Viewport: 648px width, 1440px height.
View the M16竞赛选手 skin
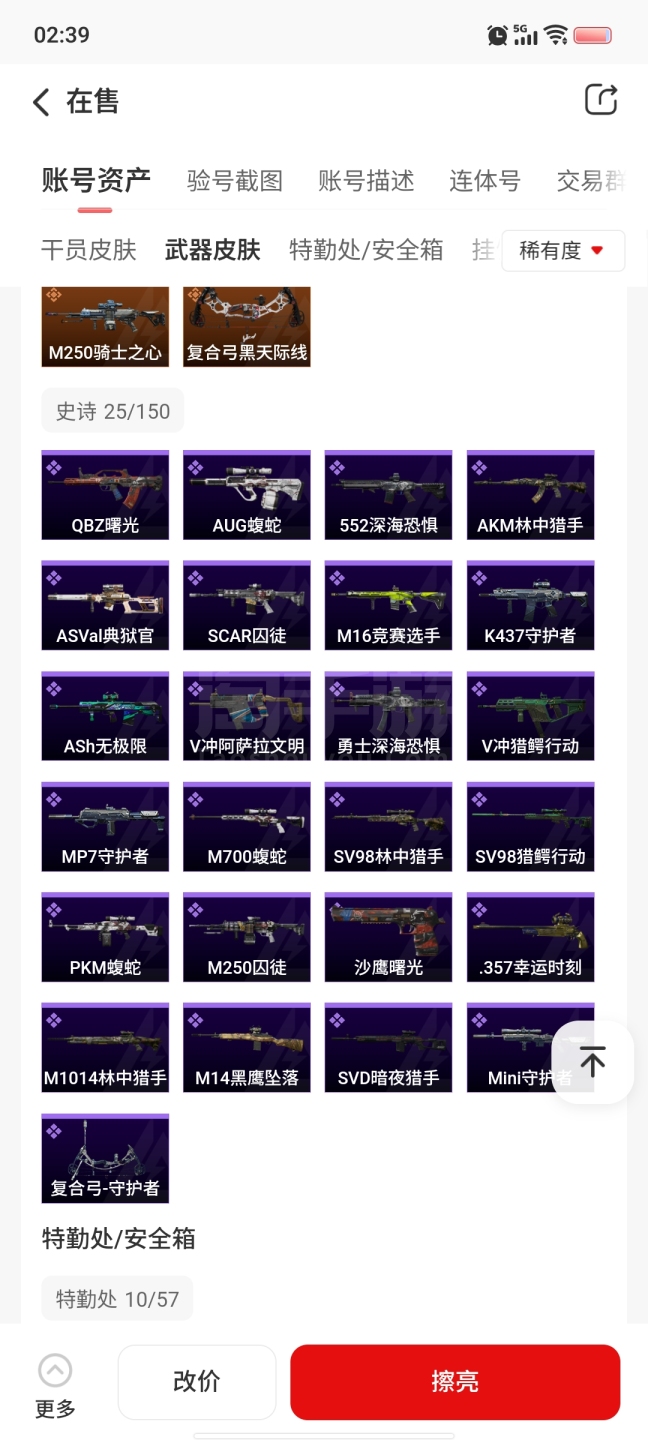click(x=389, y=606)
